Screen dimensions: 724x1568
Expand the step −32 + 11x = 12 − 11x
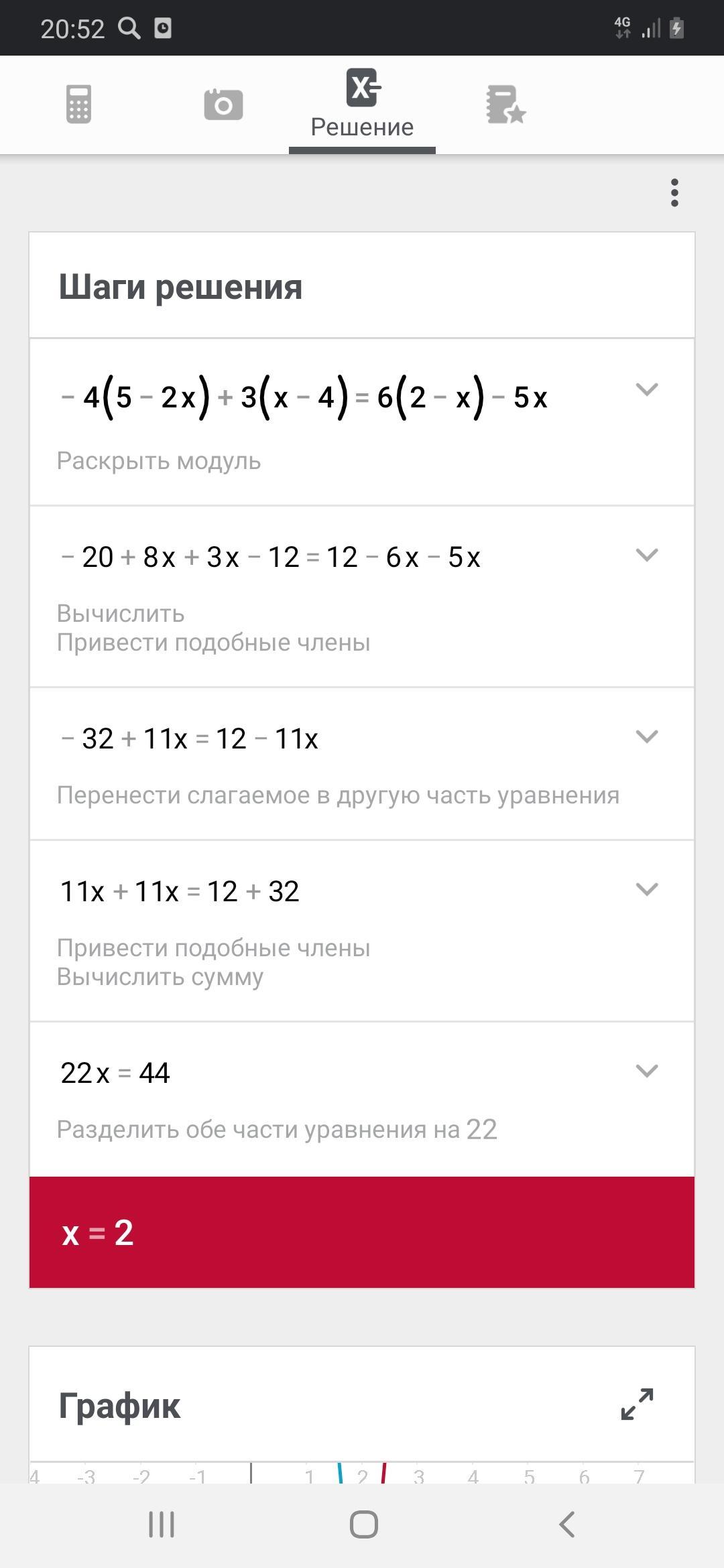646,736
